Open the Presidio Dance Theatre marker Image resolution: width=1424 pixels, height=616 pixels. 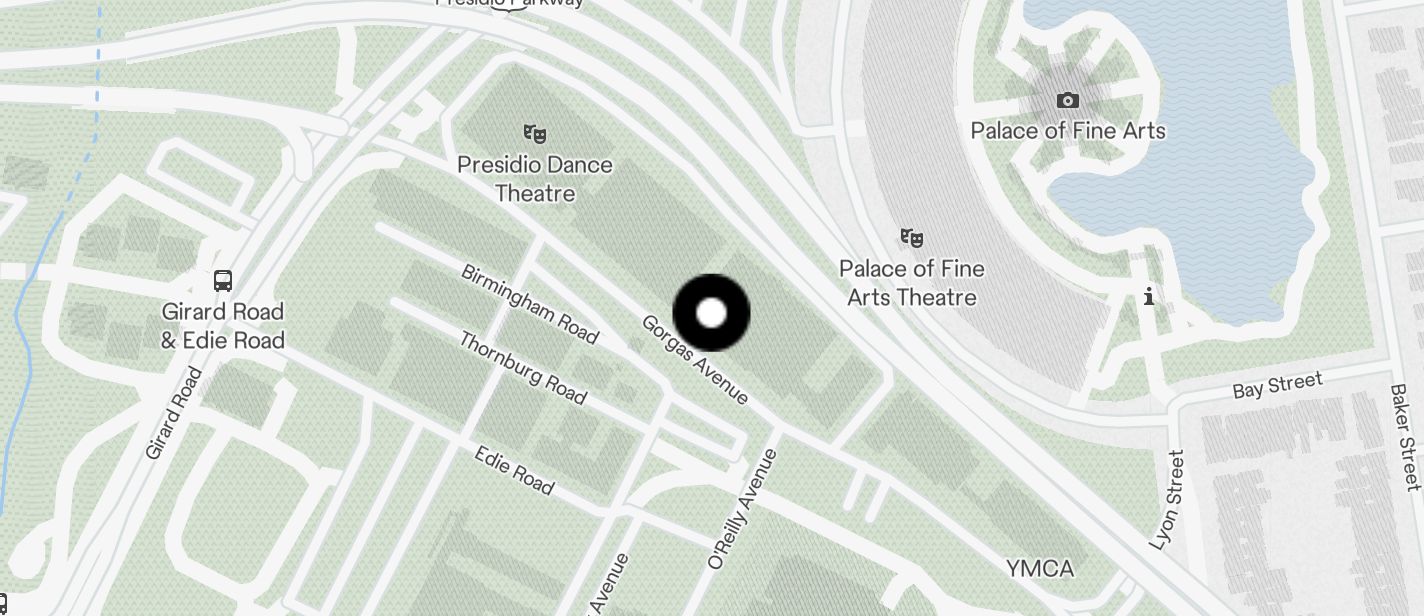[535, 133]
